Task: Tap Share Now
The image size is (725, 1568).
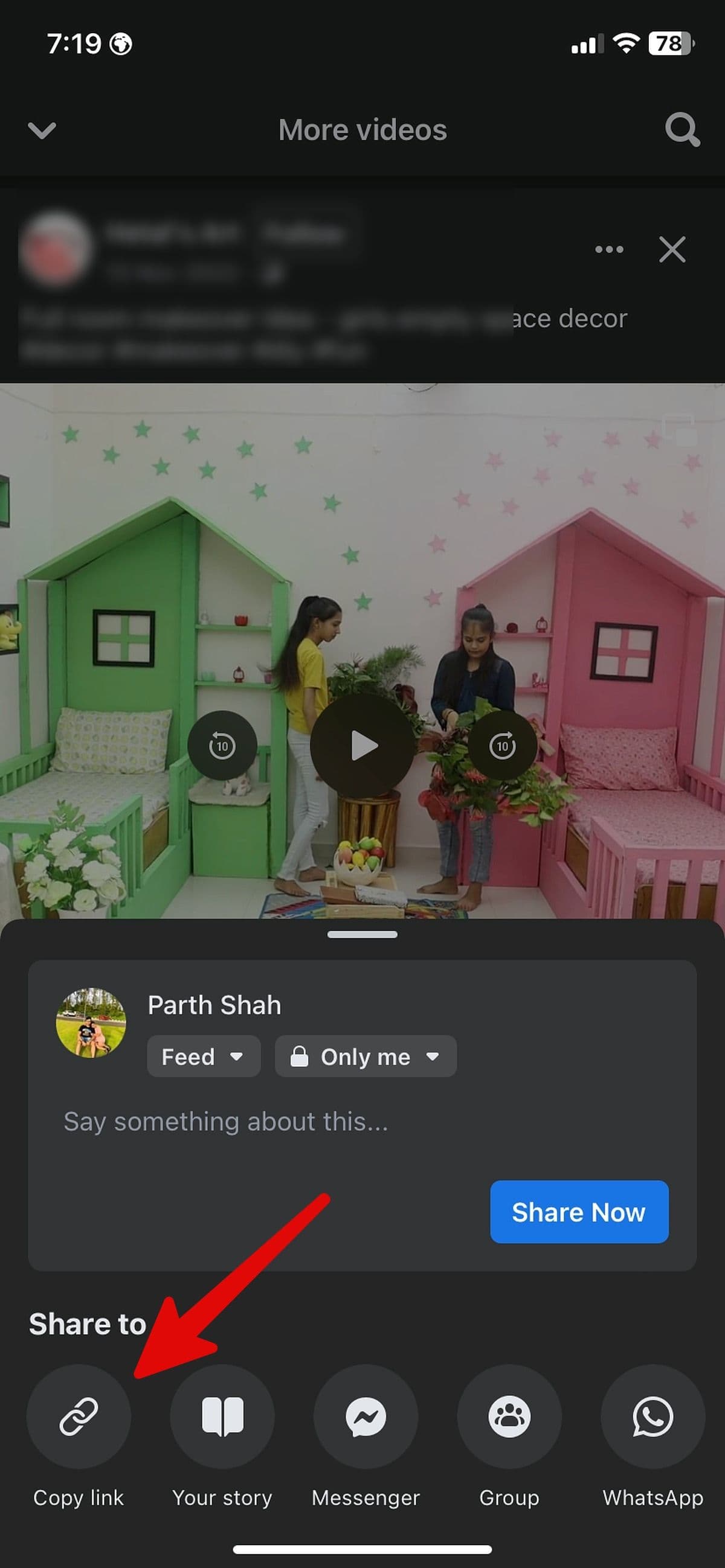Action: (579, 1212)
